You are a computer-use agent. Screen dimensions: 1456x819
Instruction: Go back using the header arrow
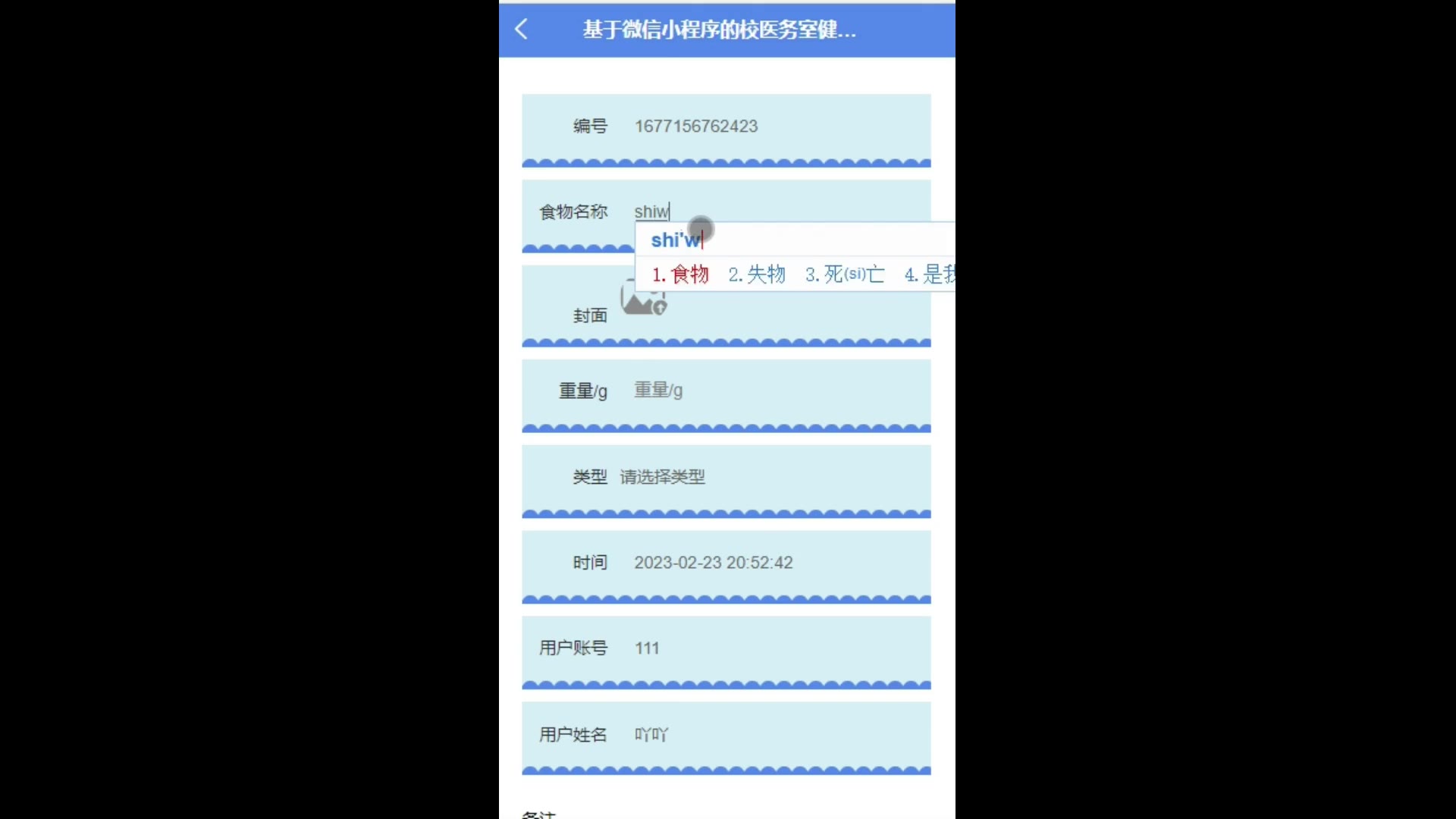click(521, 30)
